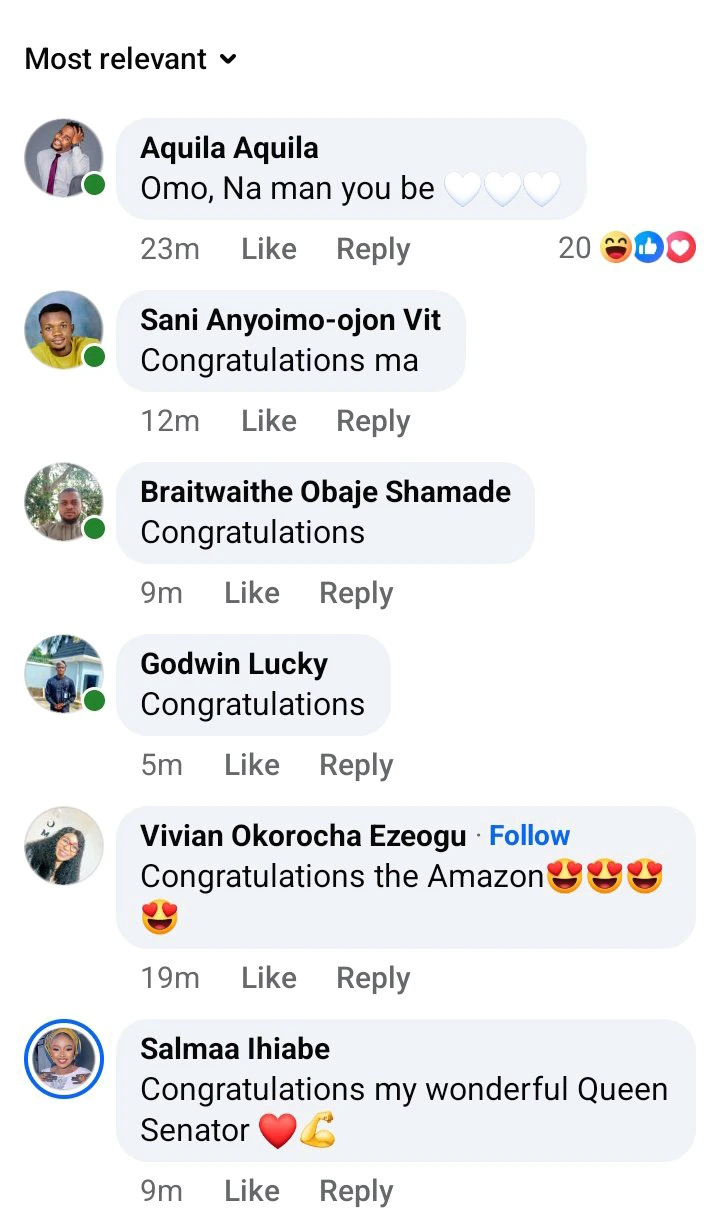
Task: Reply to Aquila Aquila's comment
Action: 373,249
